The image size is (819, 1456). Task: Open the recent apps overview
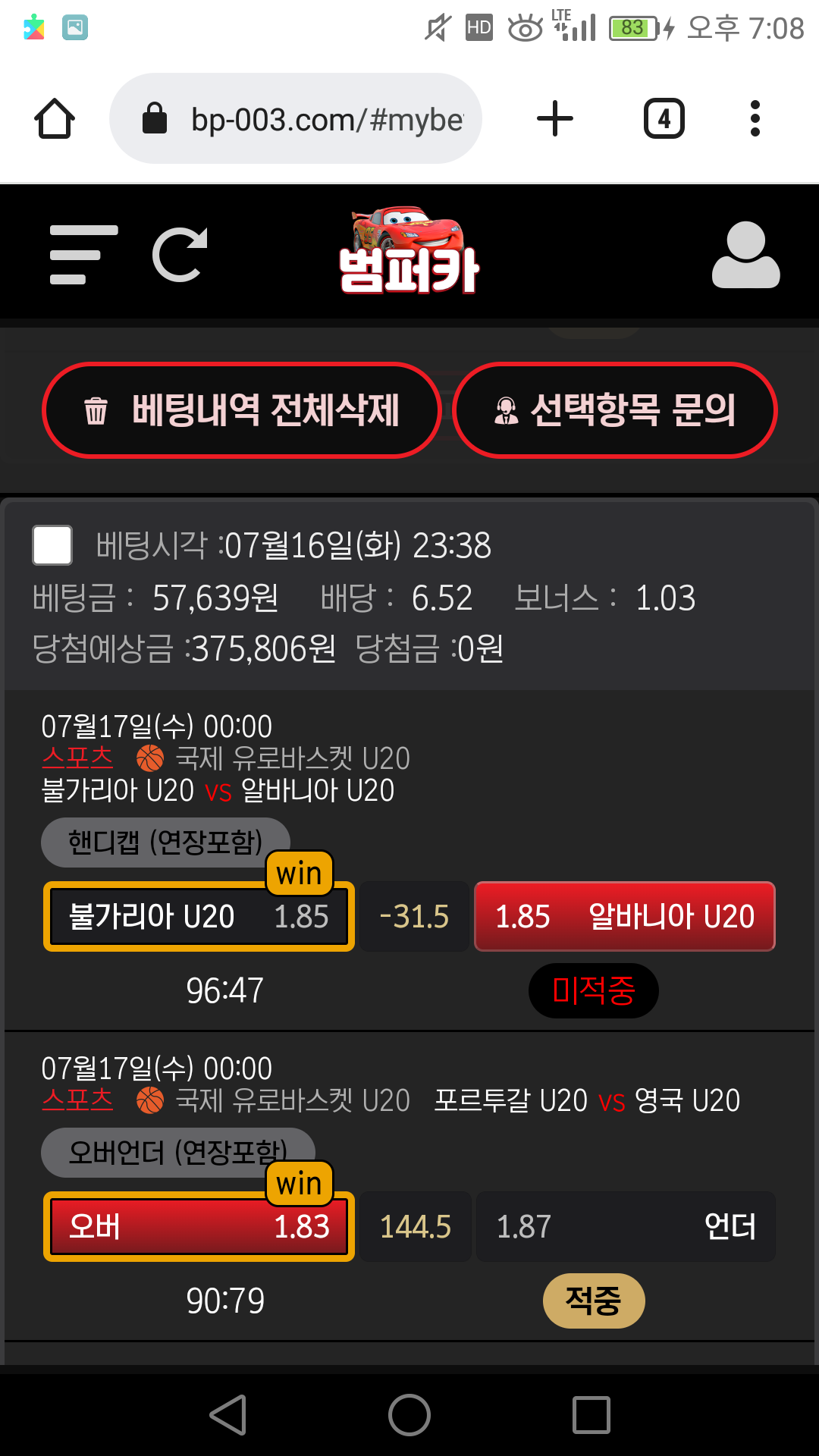[591, 1415]
